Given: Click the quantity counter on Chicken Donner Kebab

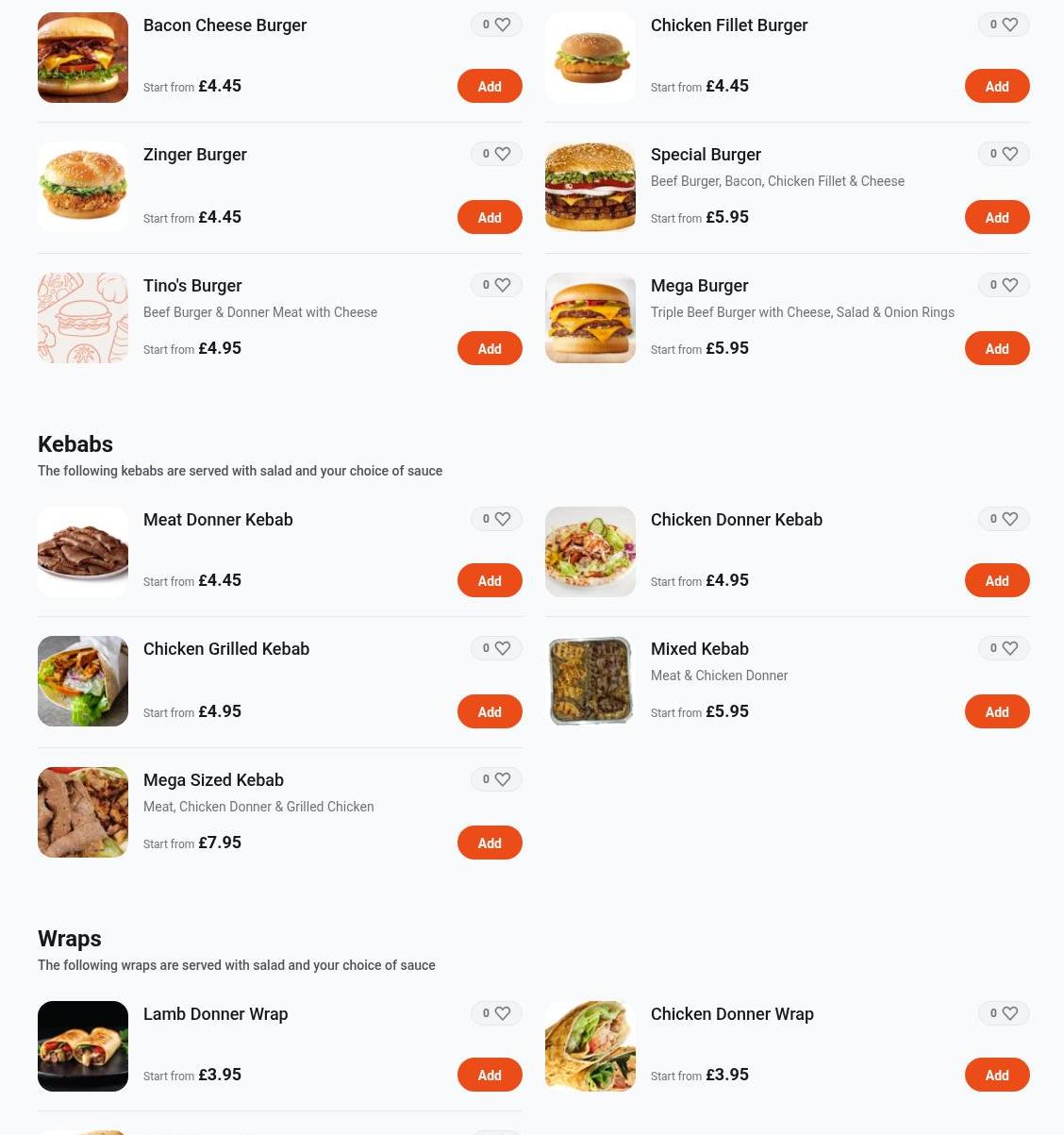Looking at the screenshot, I should pyautogui.click(x=993, y=519).
